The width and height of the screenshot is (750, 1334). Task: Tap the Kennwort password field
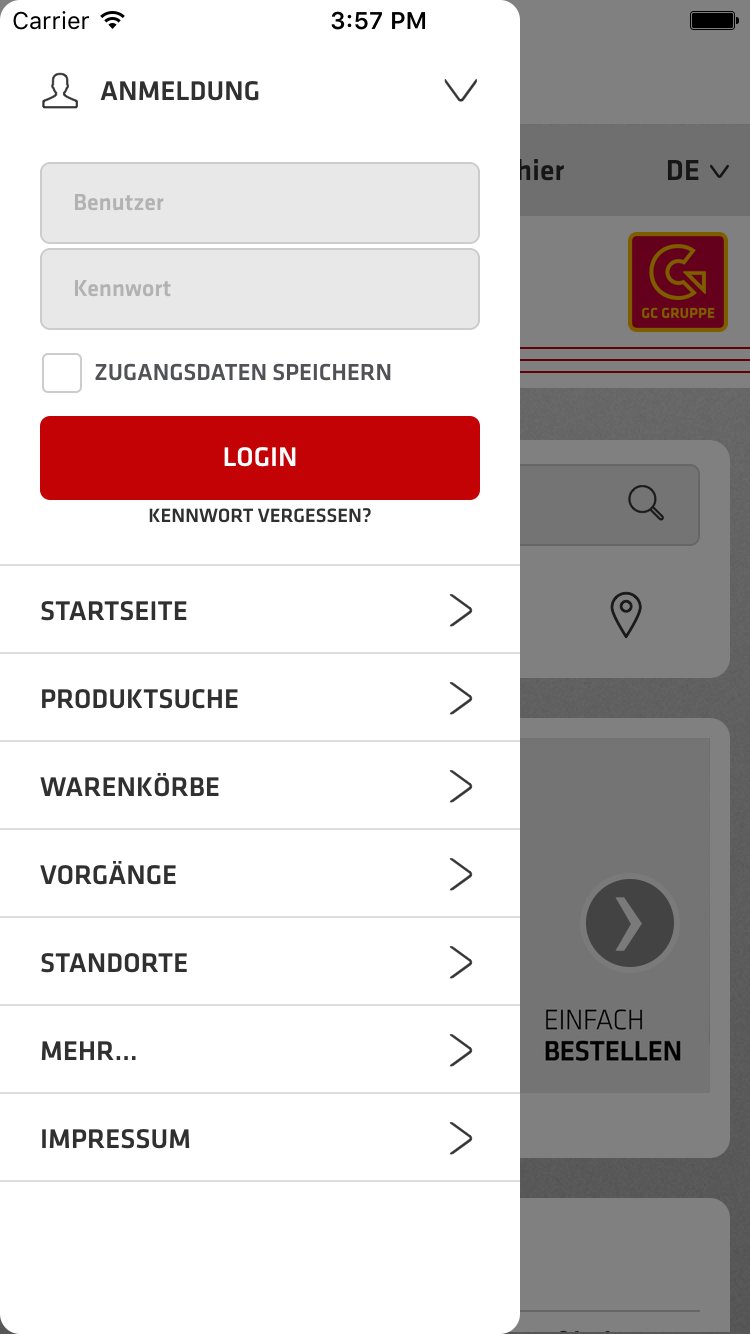coord(260,289)
